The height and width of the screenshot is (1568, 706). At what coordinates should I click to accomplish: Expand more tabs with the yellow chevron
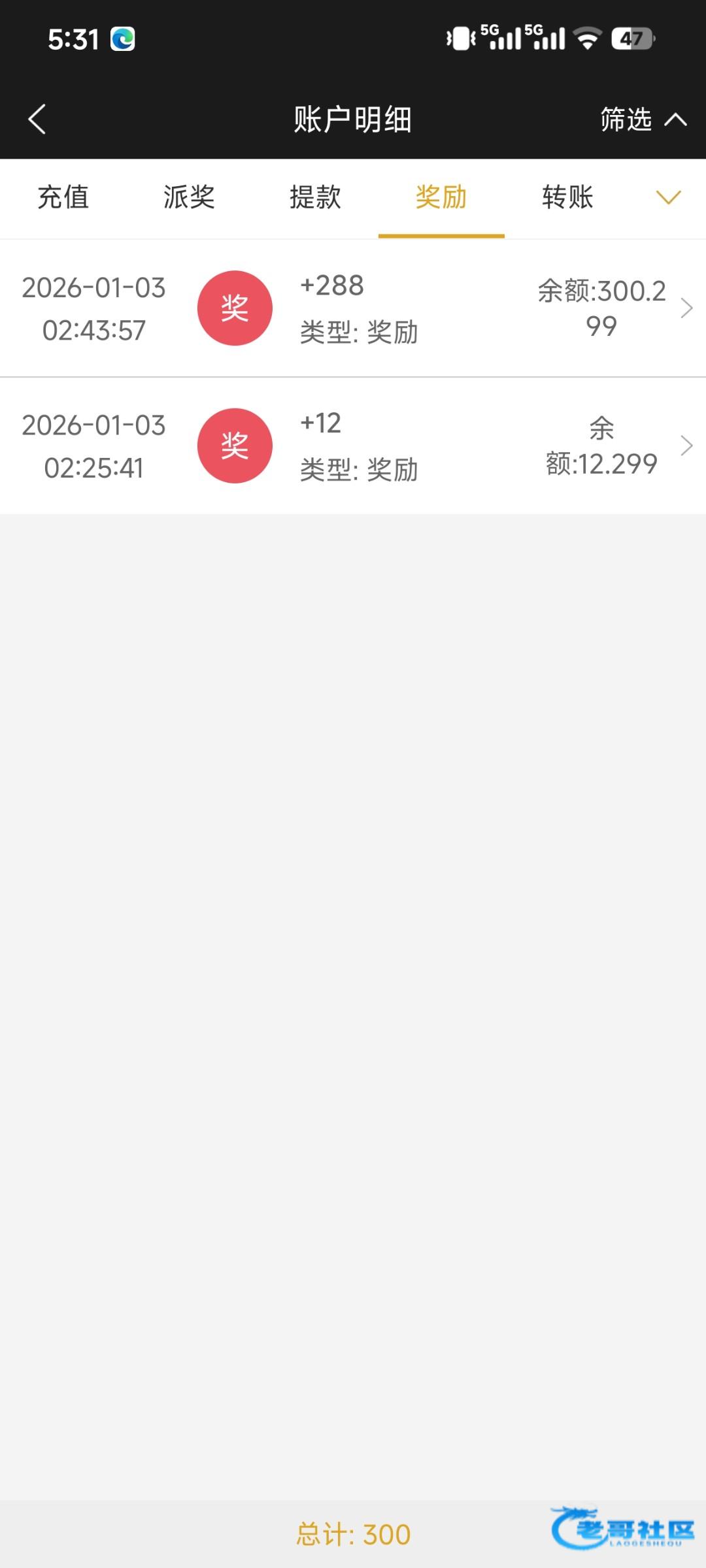[668, 197]
